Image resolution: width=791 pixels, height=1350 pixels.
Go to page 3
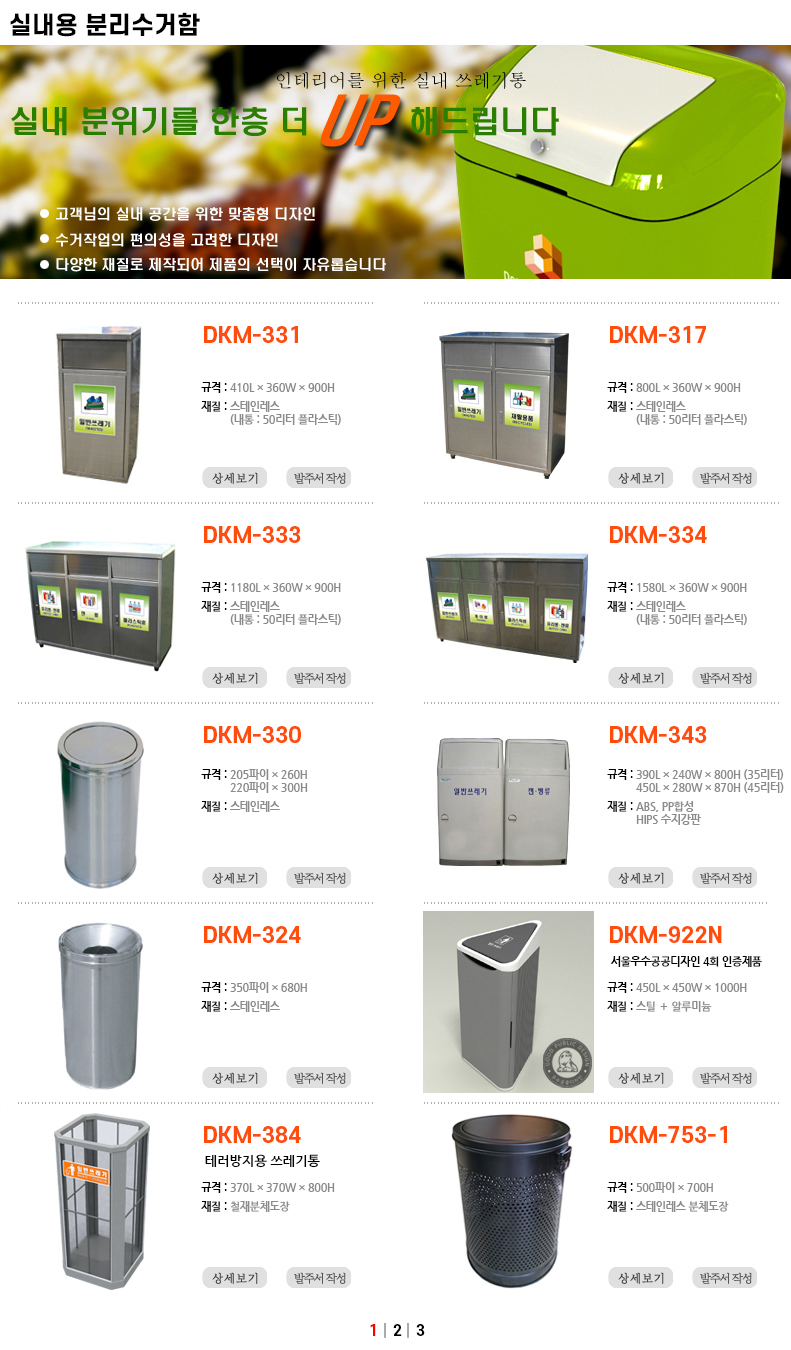pyautogui.click(x=420, y=1330)
